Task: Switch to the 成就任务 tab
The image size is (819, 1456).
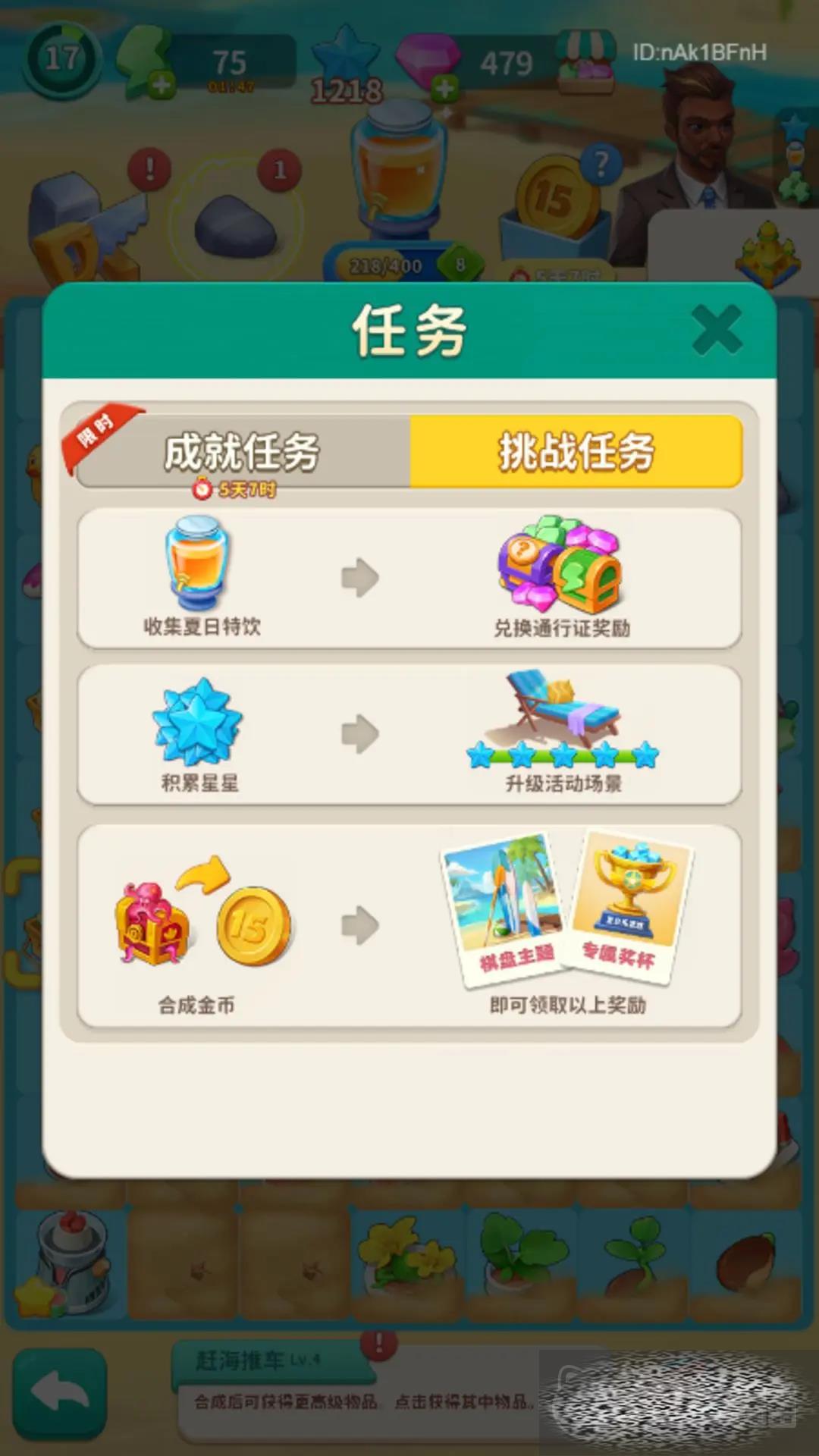Action: coord(243,452)
